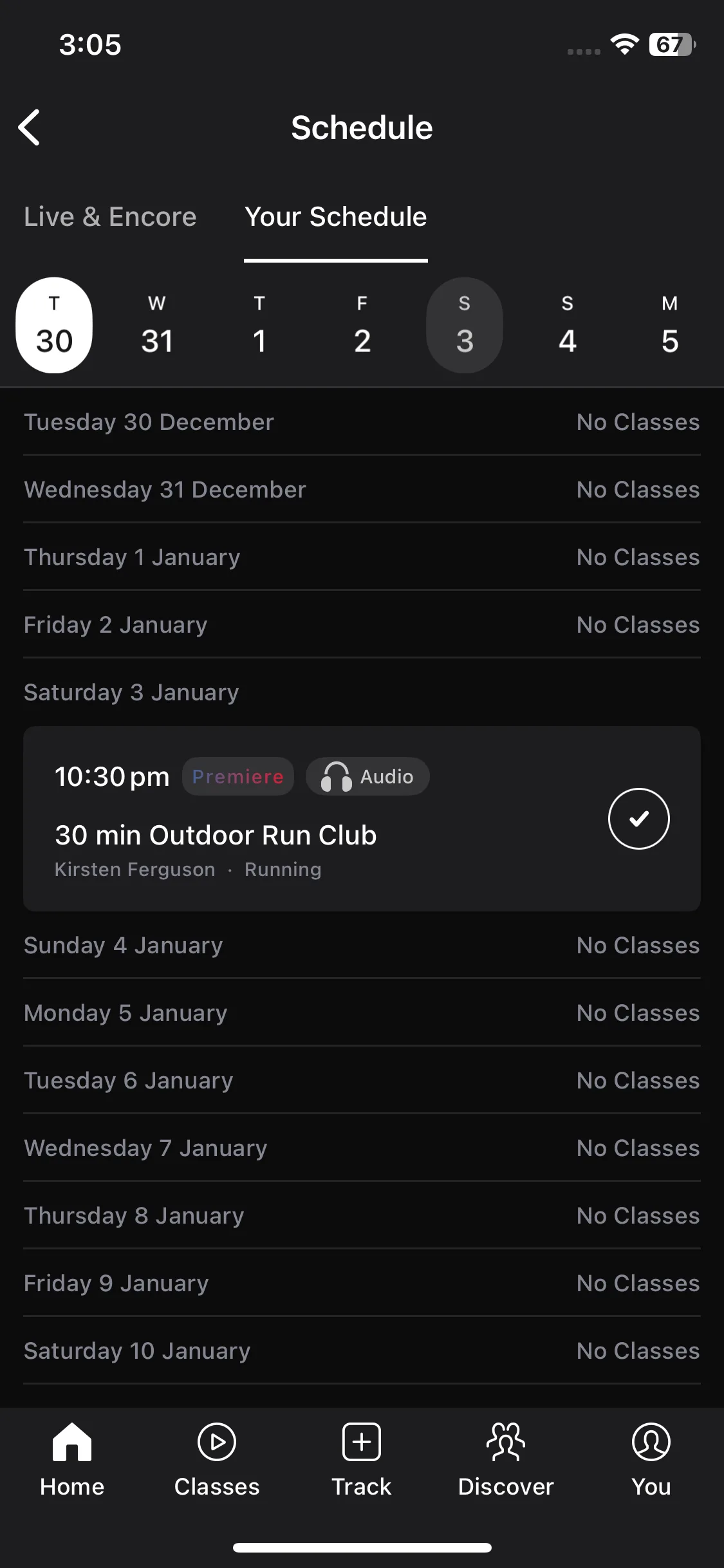Pick Monday 5 in the date strip
The image size is (724, 1568).
[x=670, y=325]
